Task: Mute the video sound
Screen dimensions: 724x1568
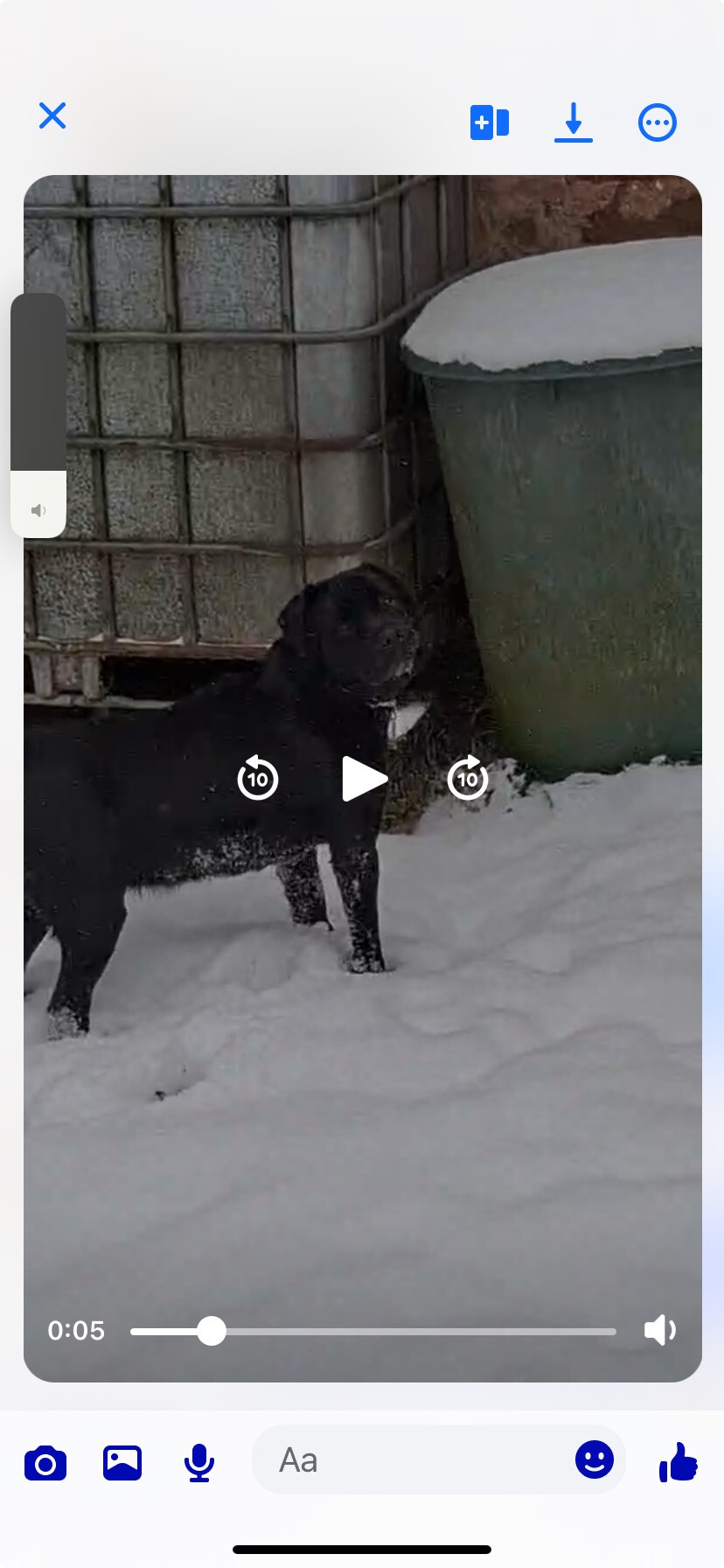Action: 660,1330
